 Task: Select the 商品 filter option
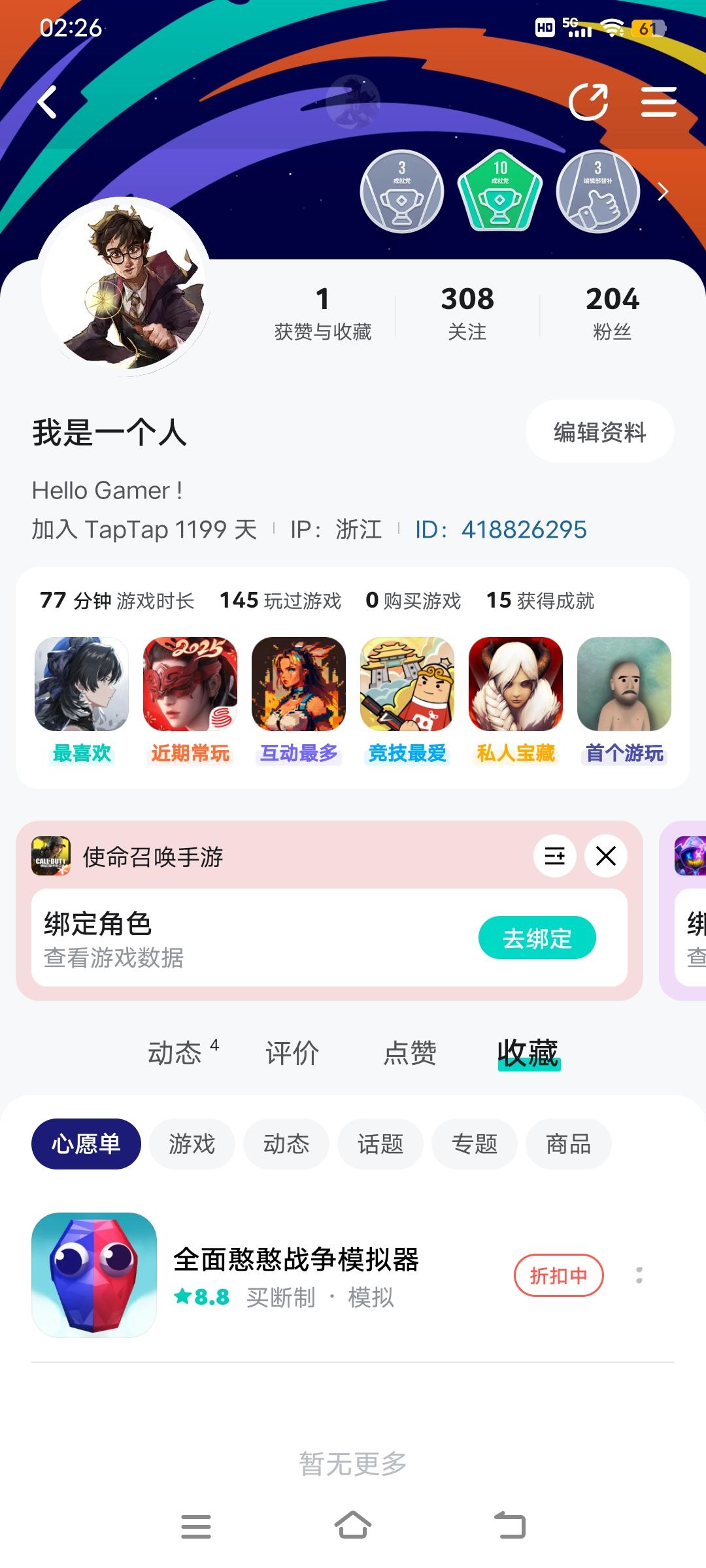click(568, 1144)
